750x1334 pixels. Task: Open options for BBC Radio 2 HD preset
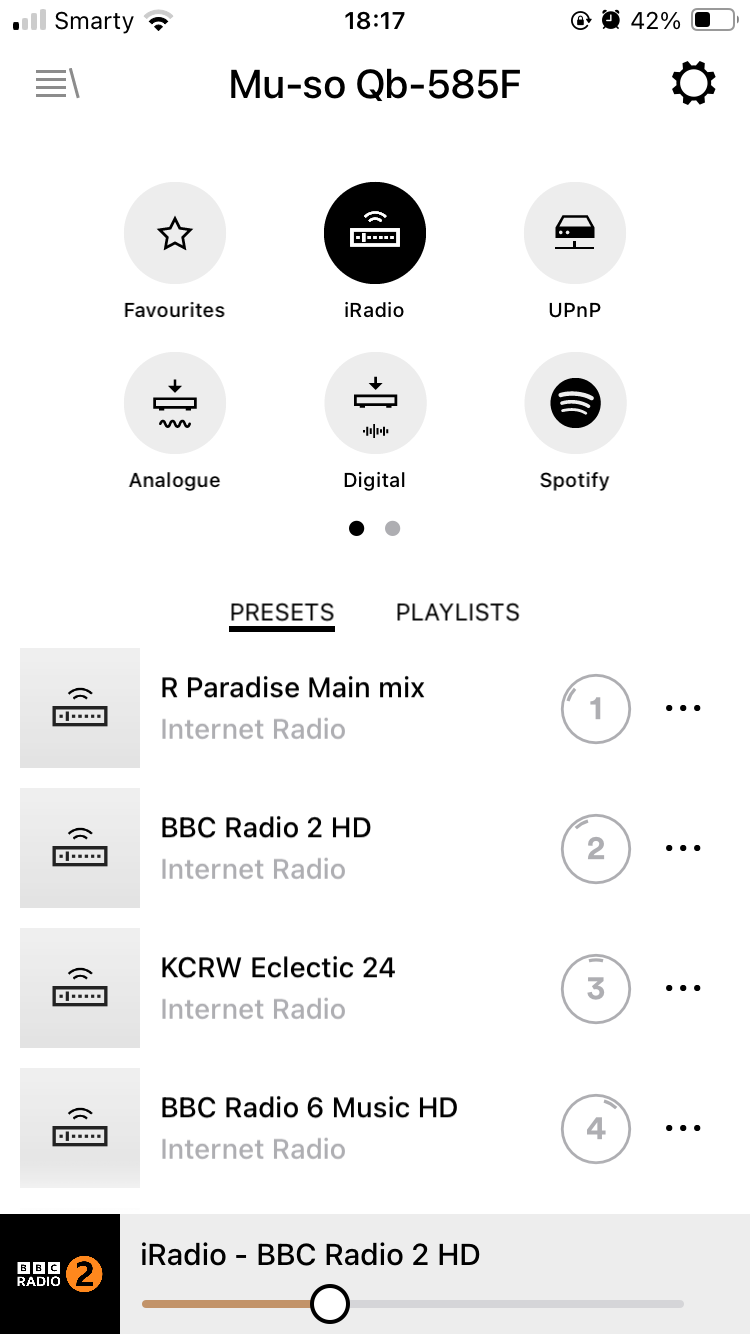click(683, 848)
